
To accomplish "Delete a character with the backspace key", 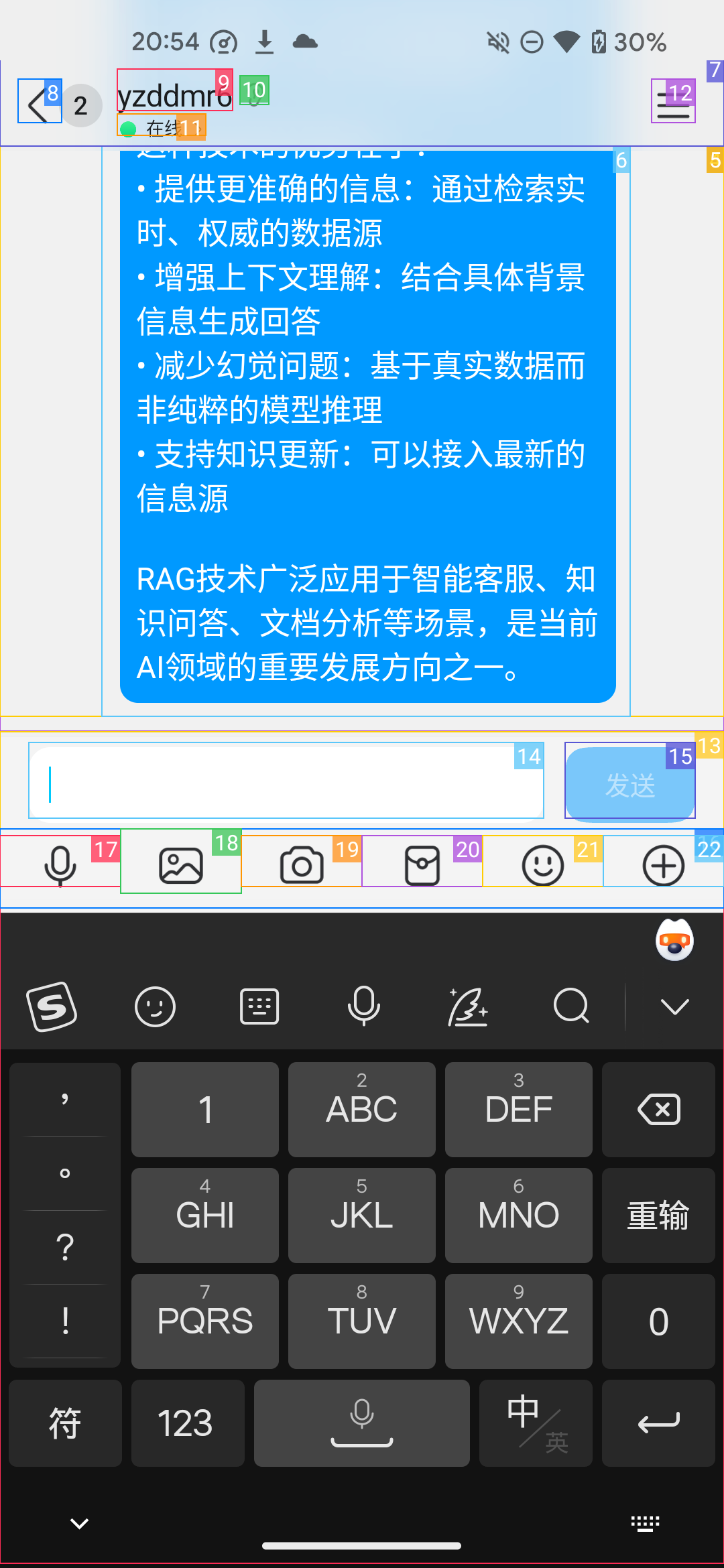I will (x=658, y=1110).
